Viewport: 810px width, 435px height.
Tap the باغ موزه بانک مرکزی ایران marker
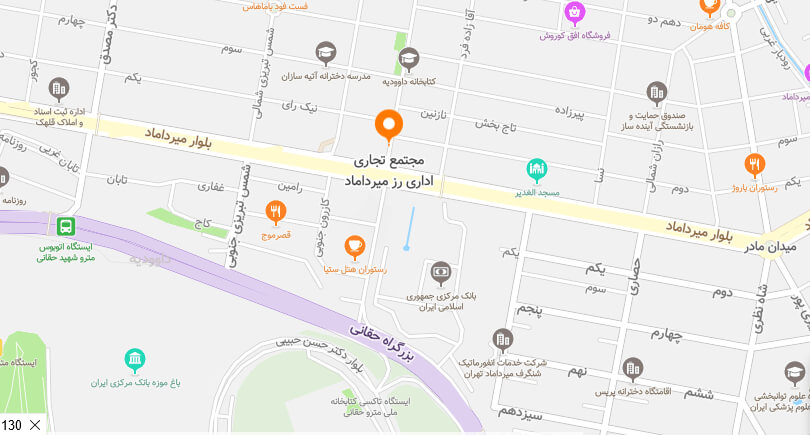pos(134,359)
